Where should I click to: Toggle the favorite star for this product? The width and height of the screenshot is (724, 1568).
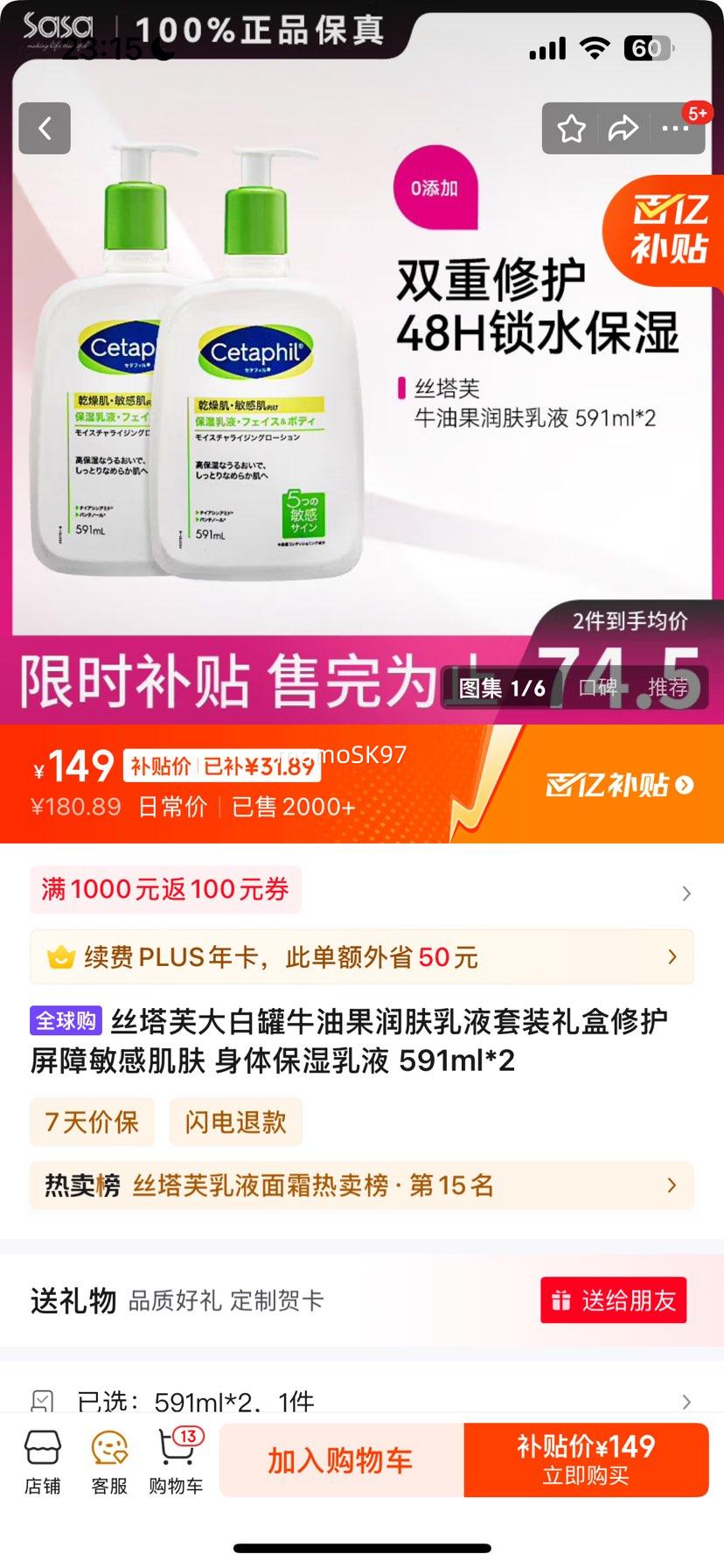click(x=573, y=128)
